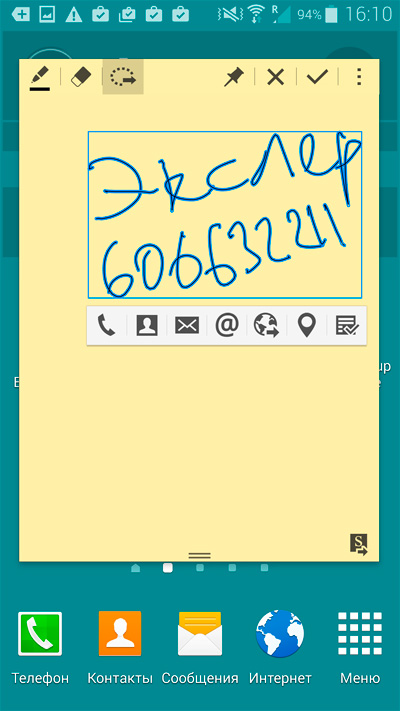Switch to the eraser tool
Image resolution: width=400 pixels, height=711 pixels.
coord(81,77)
